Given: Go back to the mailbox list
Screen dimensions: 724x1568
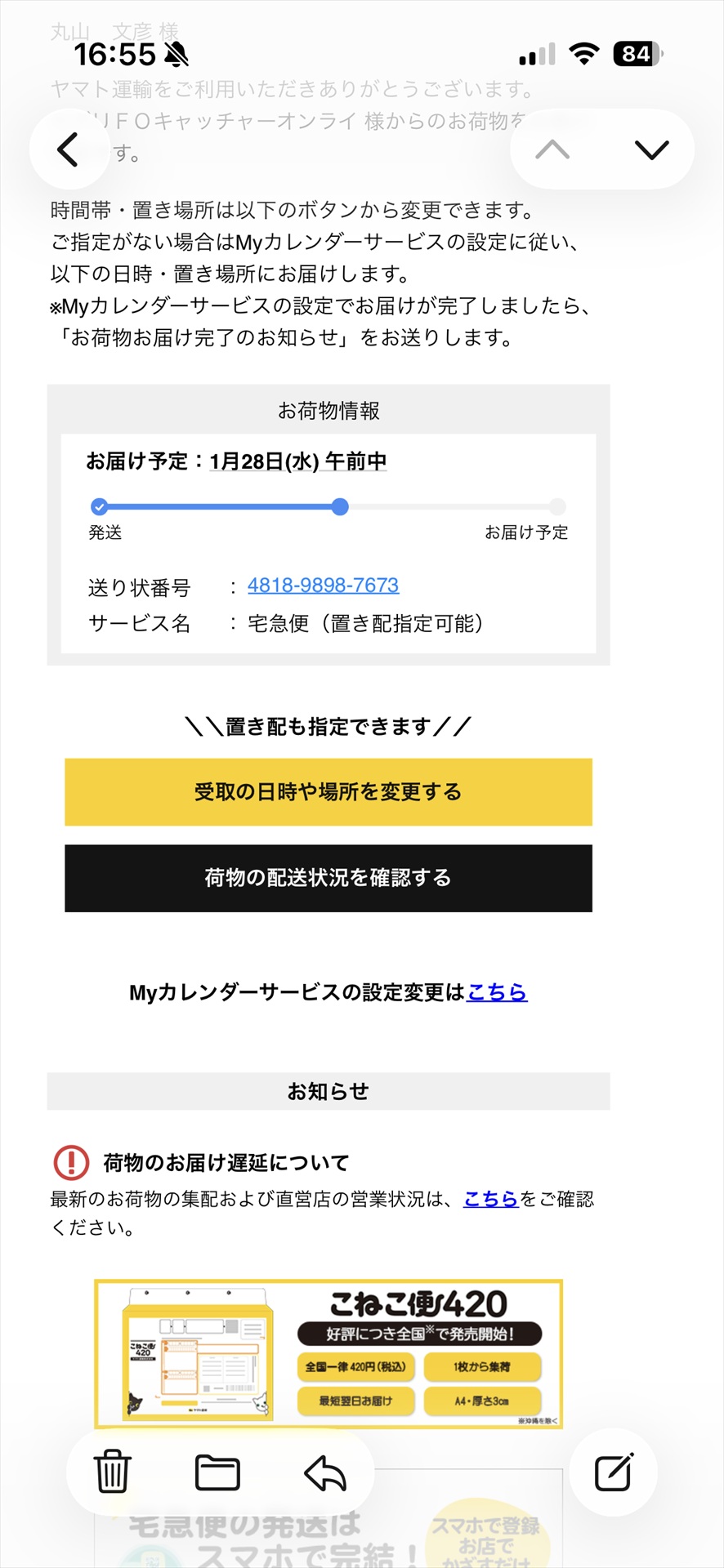Looking at the screenshot, I should 69,149.
